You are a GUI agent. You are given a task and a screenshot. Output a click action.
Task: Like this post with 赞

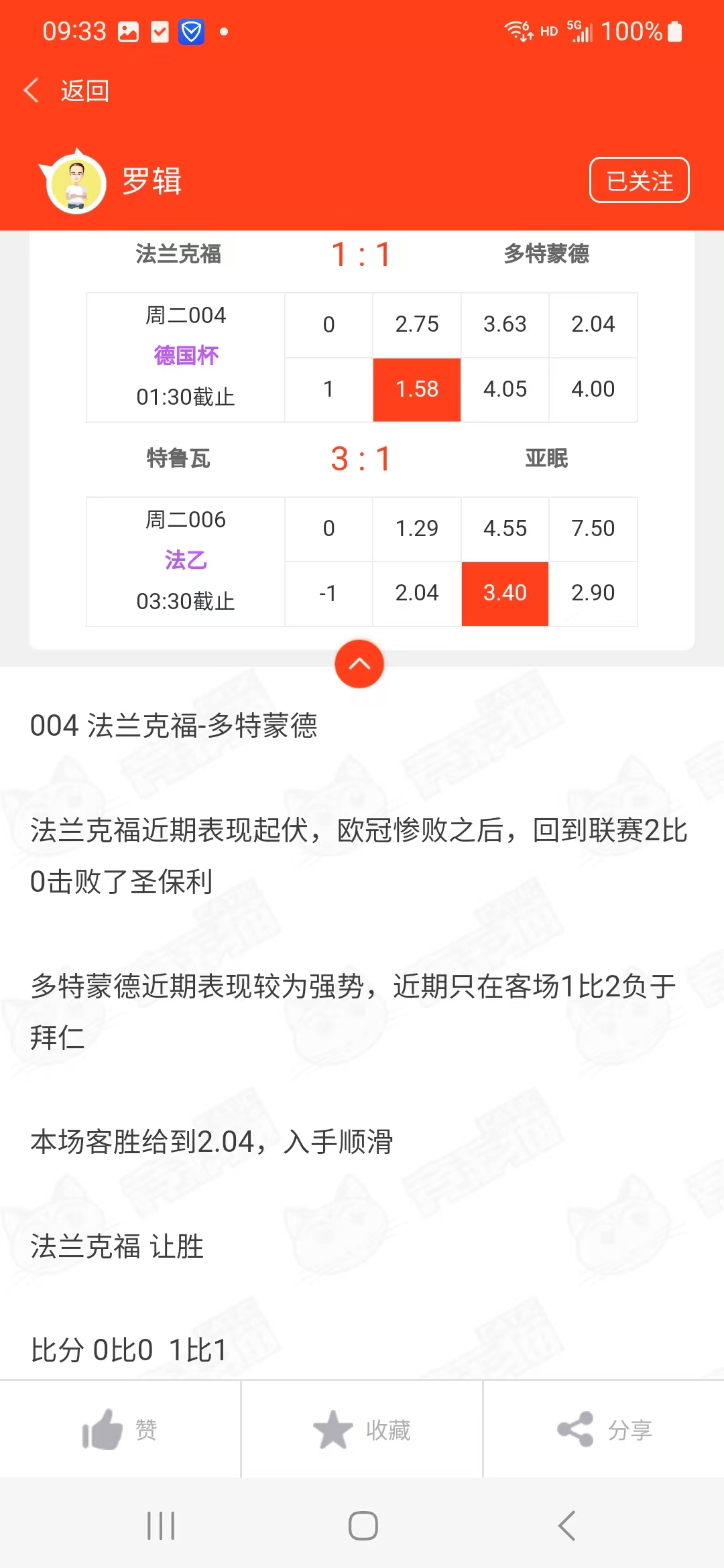[x=120, y=1429]
